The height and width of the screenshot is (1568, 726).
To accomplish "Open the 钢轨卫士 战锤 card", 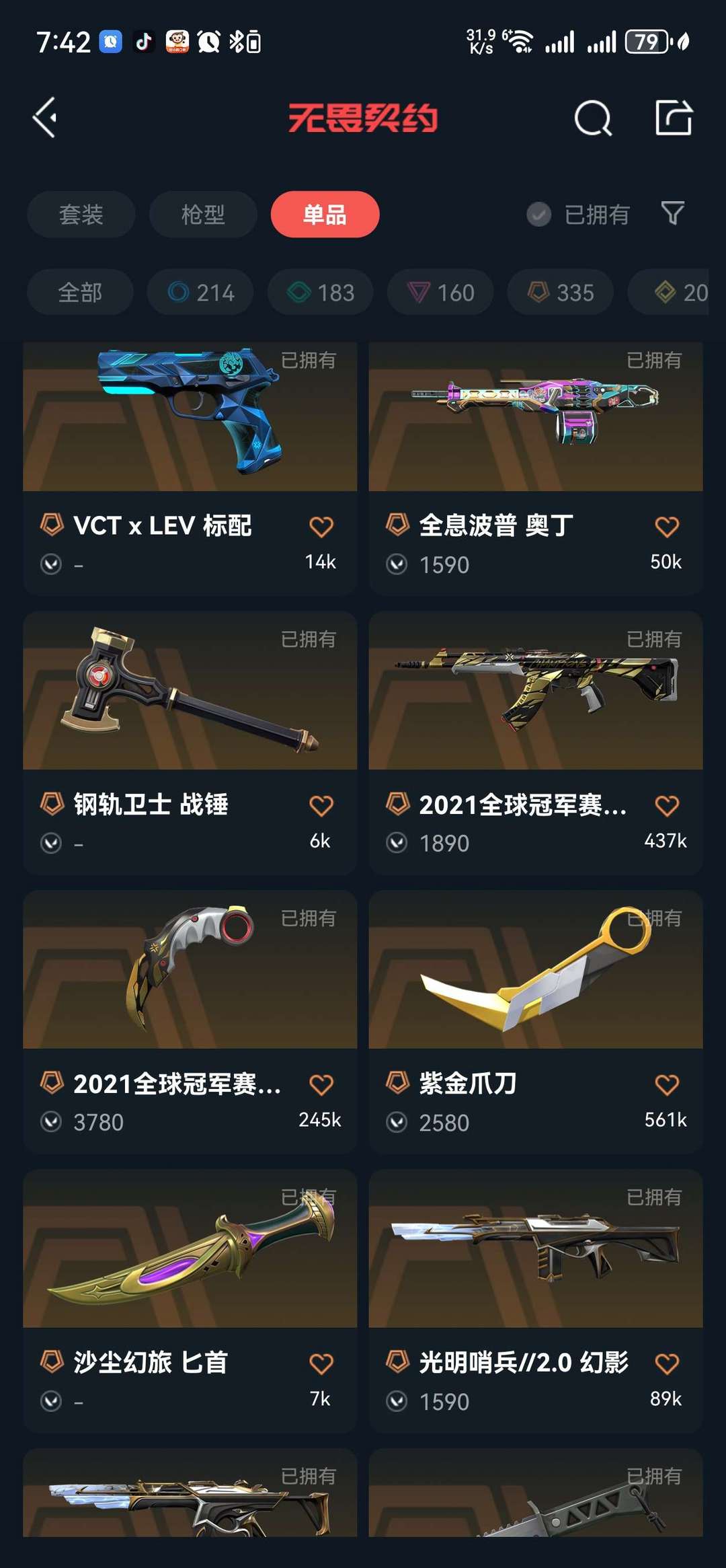I will point(190,743).
